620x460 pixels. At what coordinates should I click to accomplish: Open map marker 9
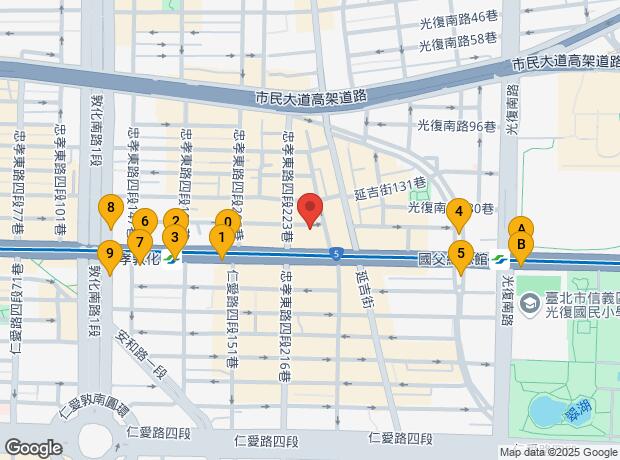coord(109,254)
